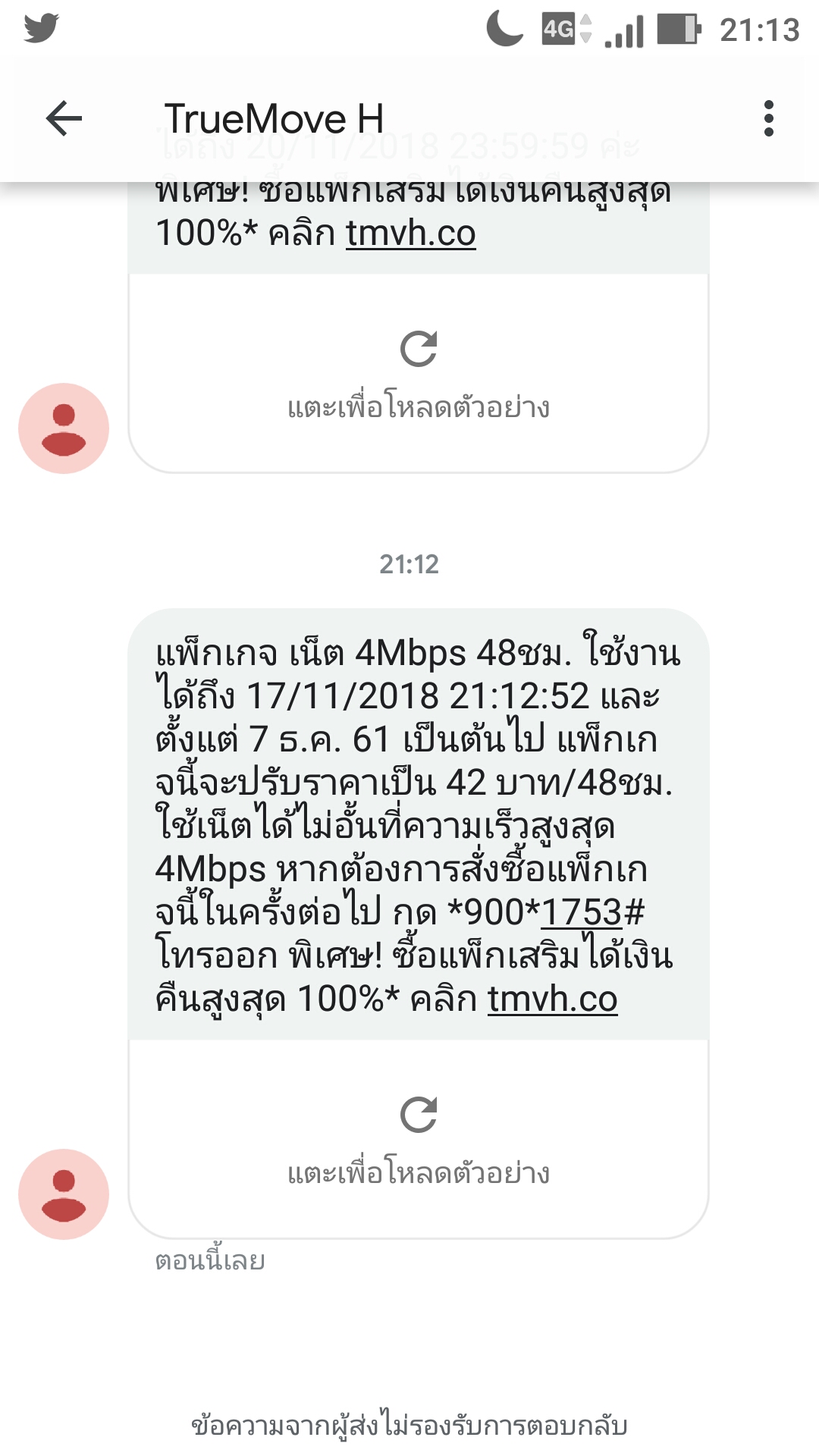Open the tmvh.co link in the 21:12 message
Image resolution: width=819 pixels, height=1456 pixels.
pyautogui.click(x=552, y=999)
